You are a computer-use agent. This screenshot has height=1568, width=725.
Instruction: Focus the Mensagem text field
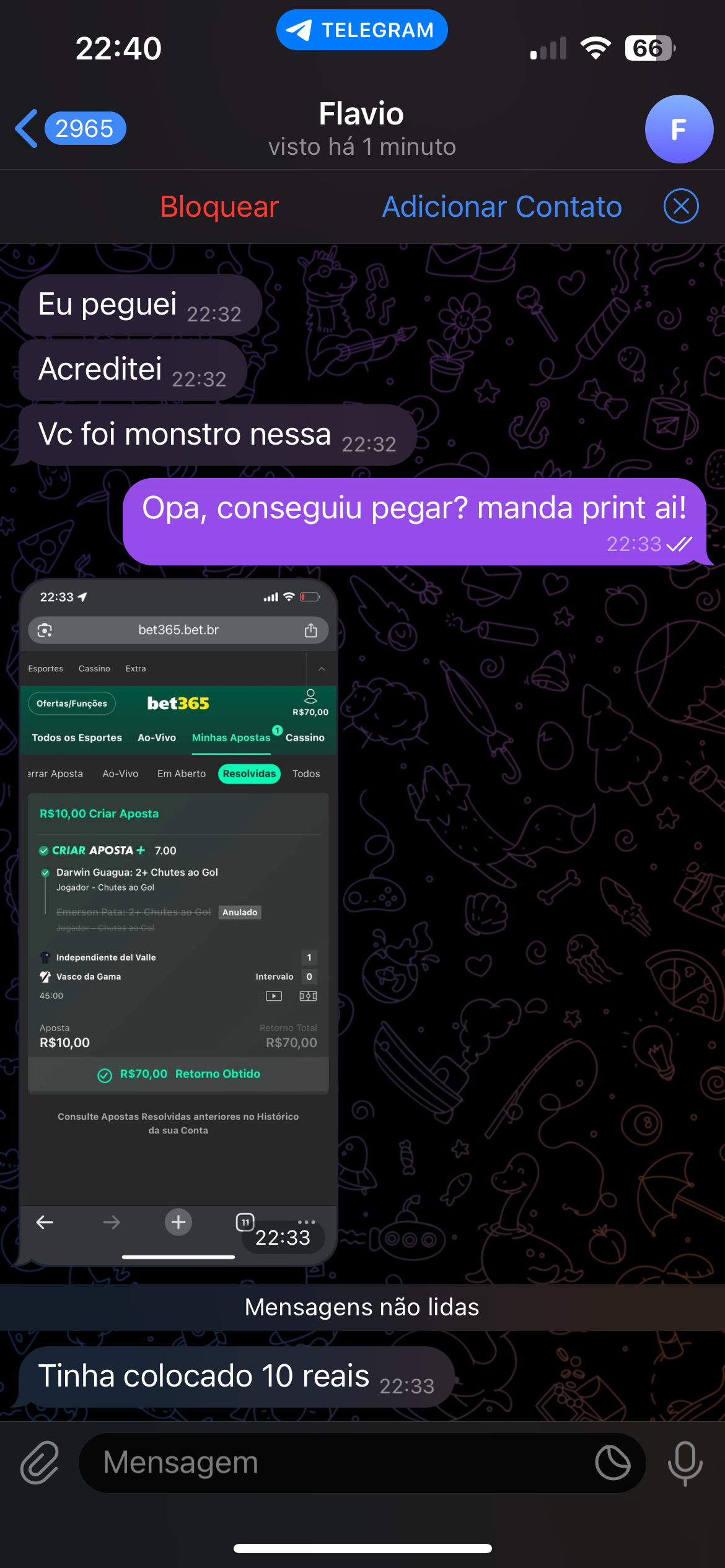pos(335,1463)
